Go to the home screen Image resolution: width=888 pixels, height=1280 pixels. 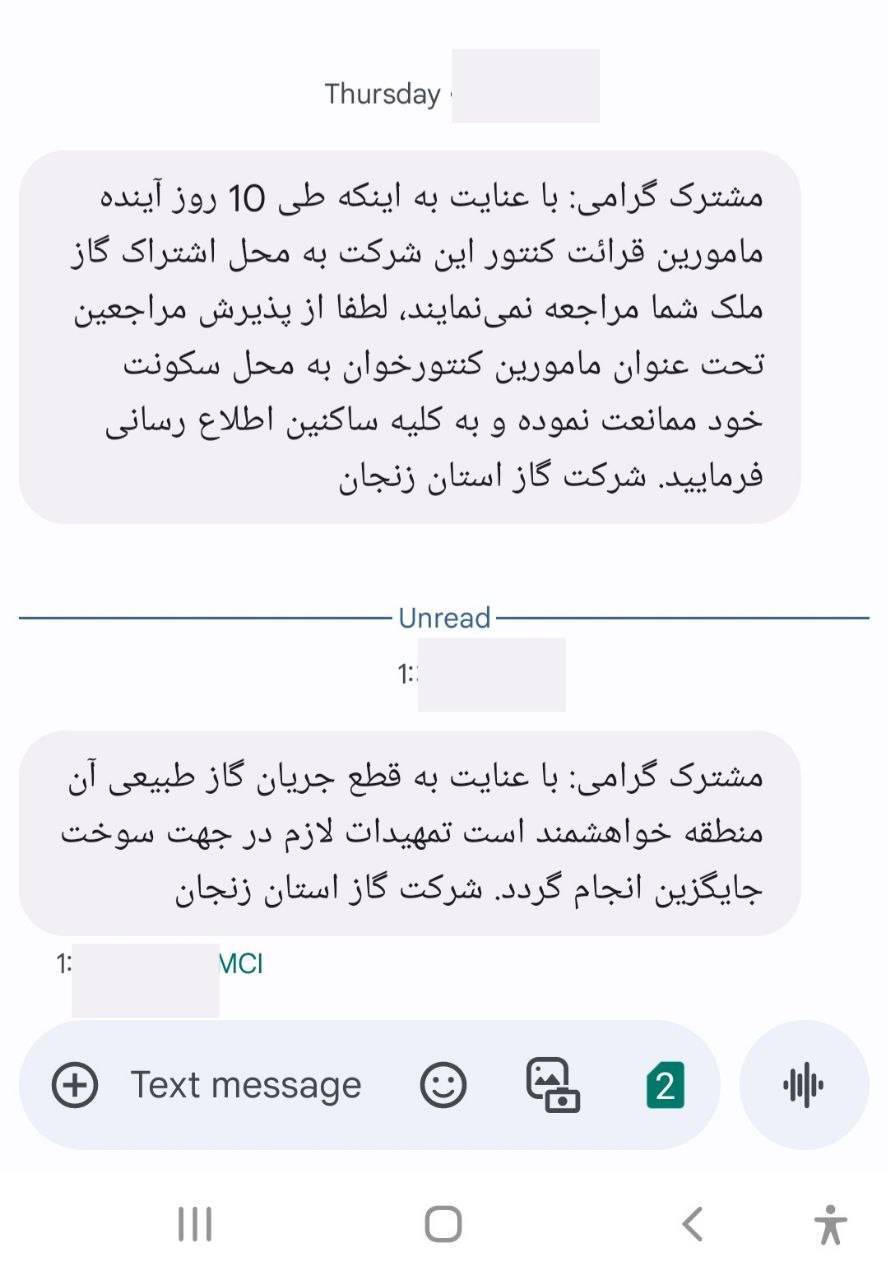pyautogui.click(x=443, y=1223)
